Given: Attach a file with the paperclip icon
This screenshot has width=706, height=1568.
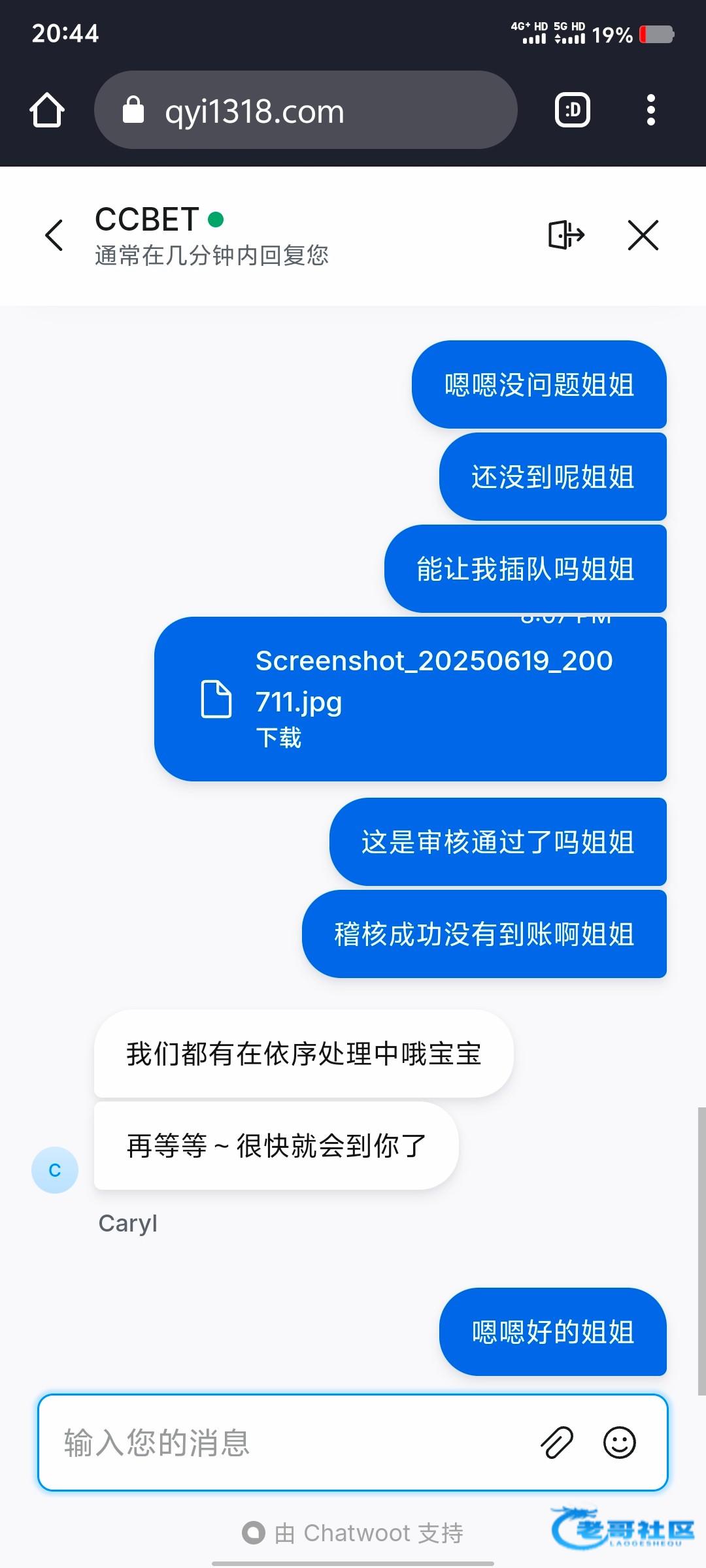Looking at the screenshot, I should pos(557,1443).
